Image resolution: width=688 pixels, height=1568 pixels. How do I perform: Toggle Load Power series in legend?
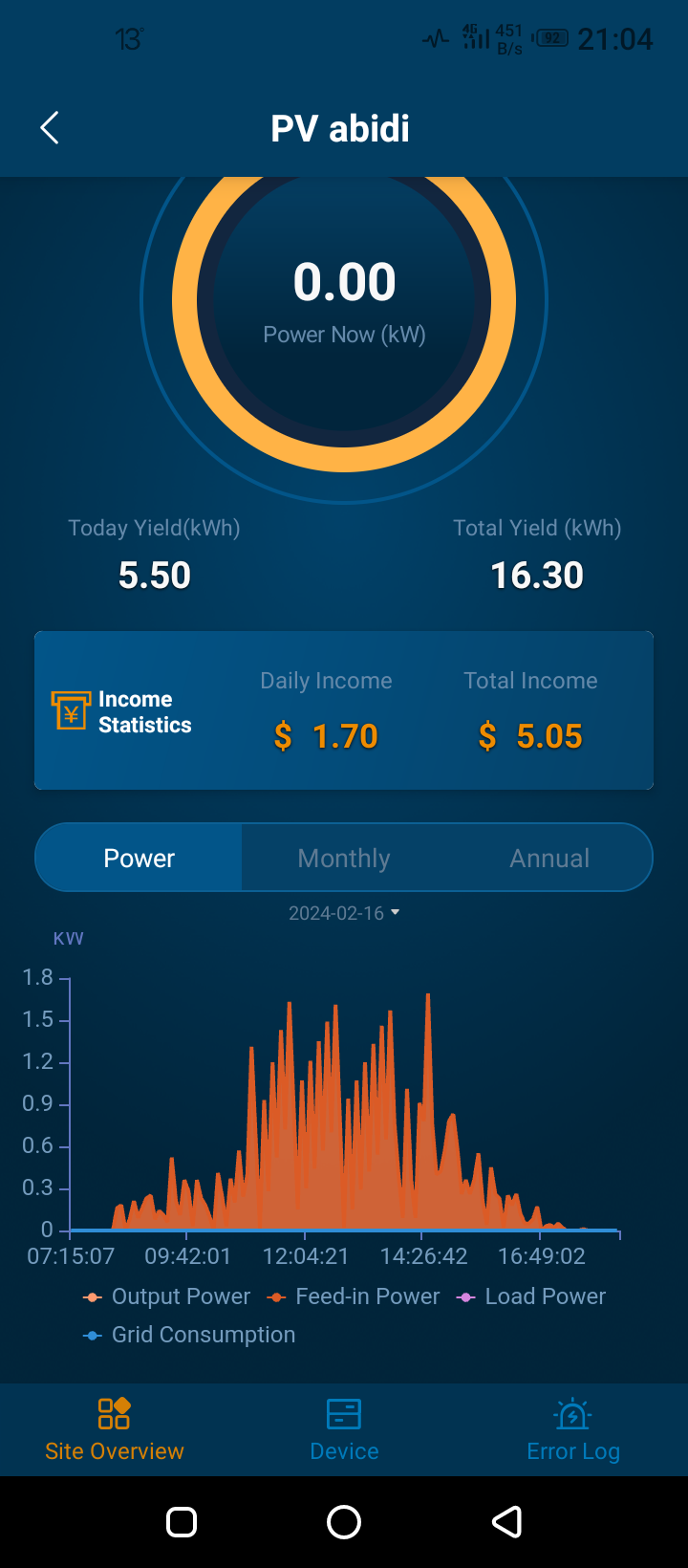[x=533, y=1296]
